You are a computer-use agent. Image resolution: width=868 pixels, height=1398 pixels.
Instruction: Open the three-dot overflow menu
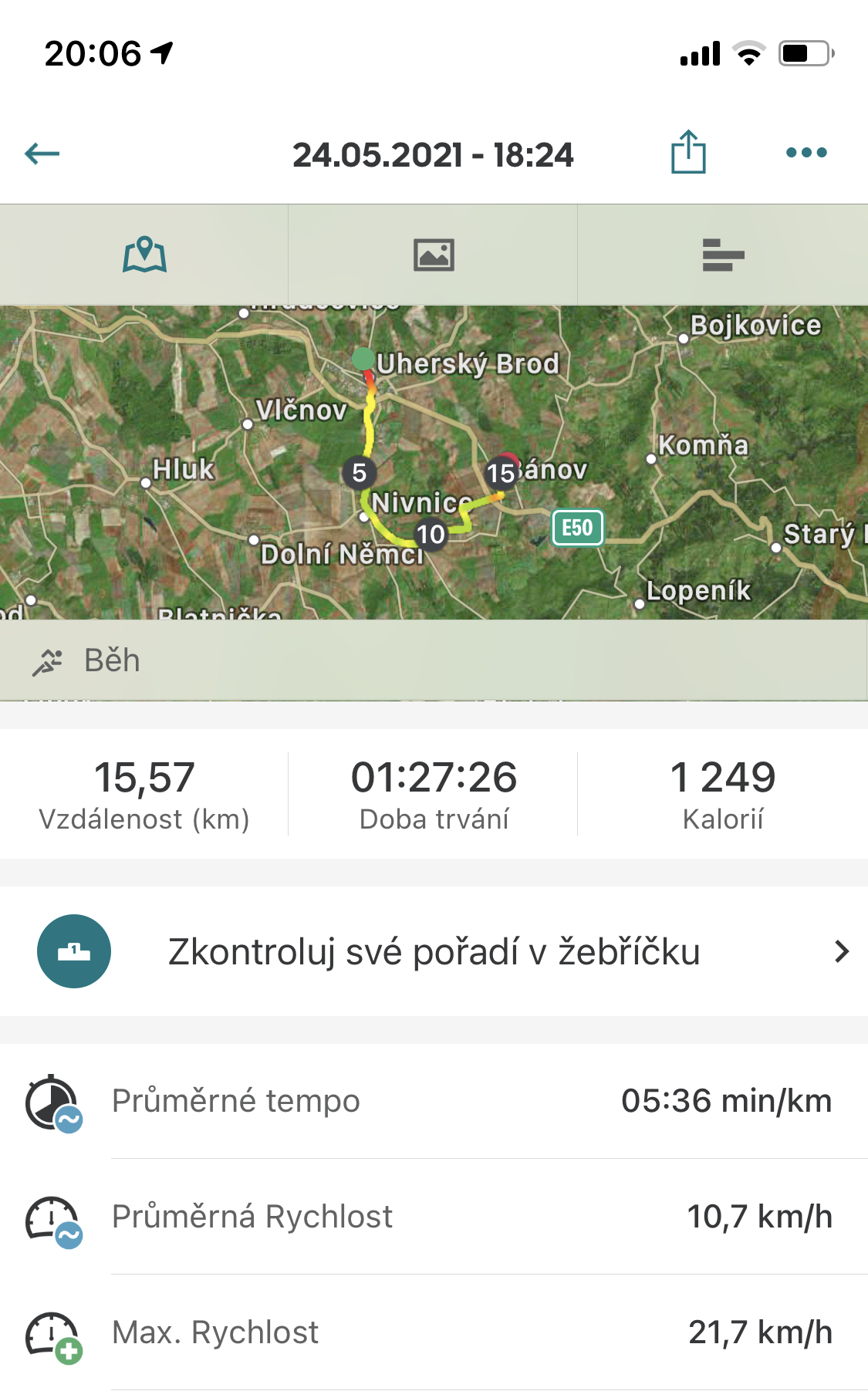[x=806, y=153]
